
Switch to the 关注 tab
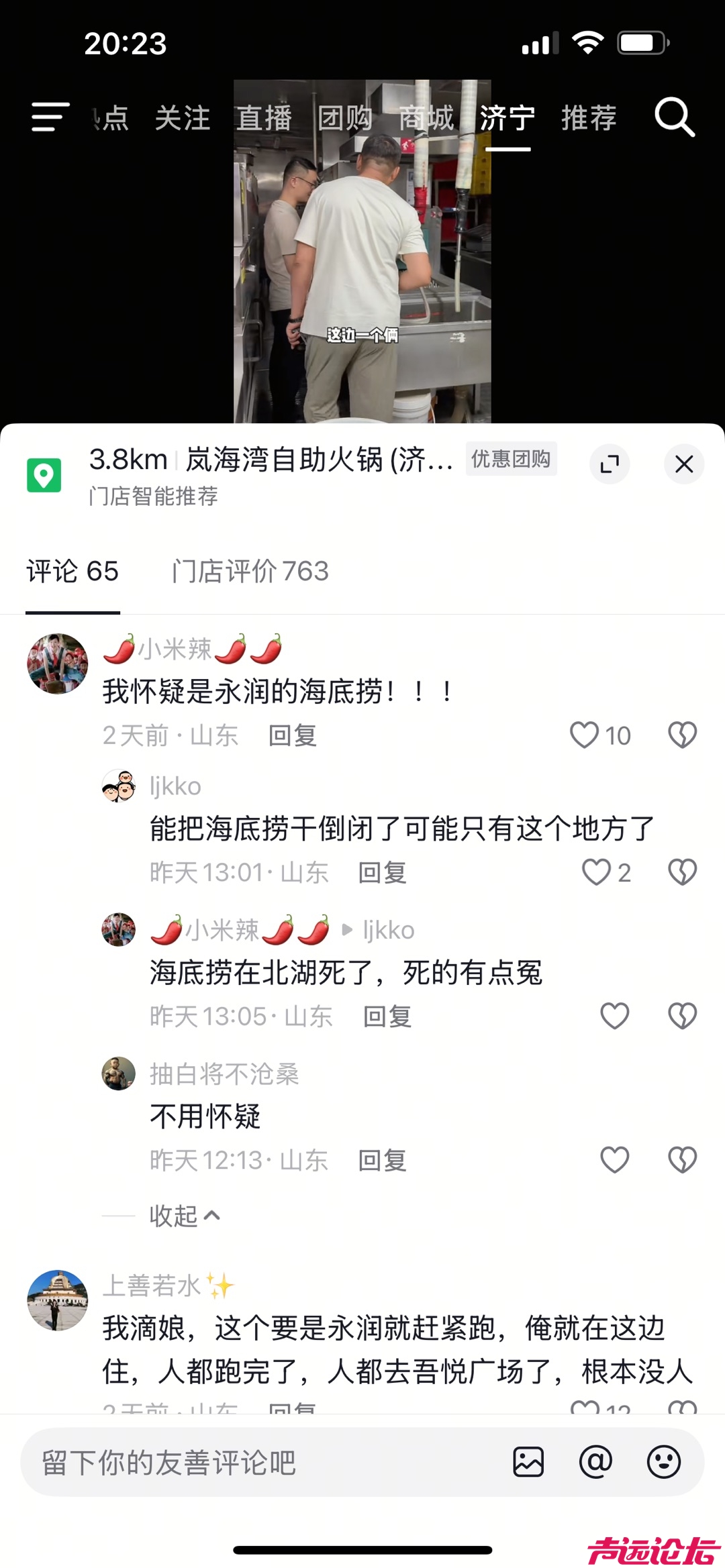click(183, 118)
